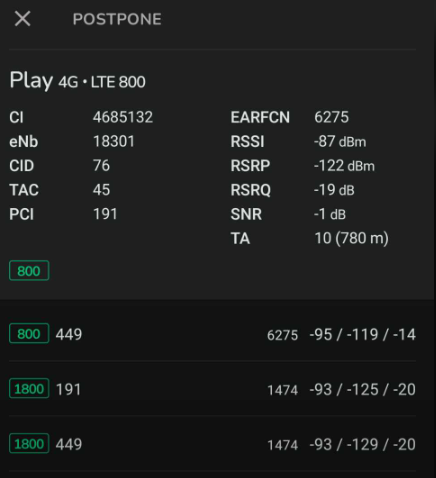Open neighbor cell 800 with PCI 449

pos(212,334)
